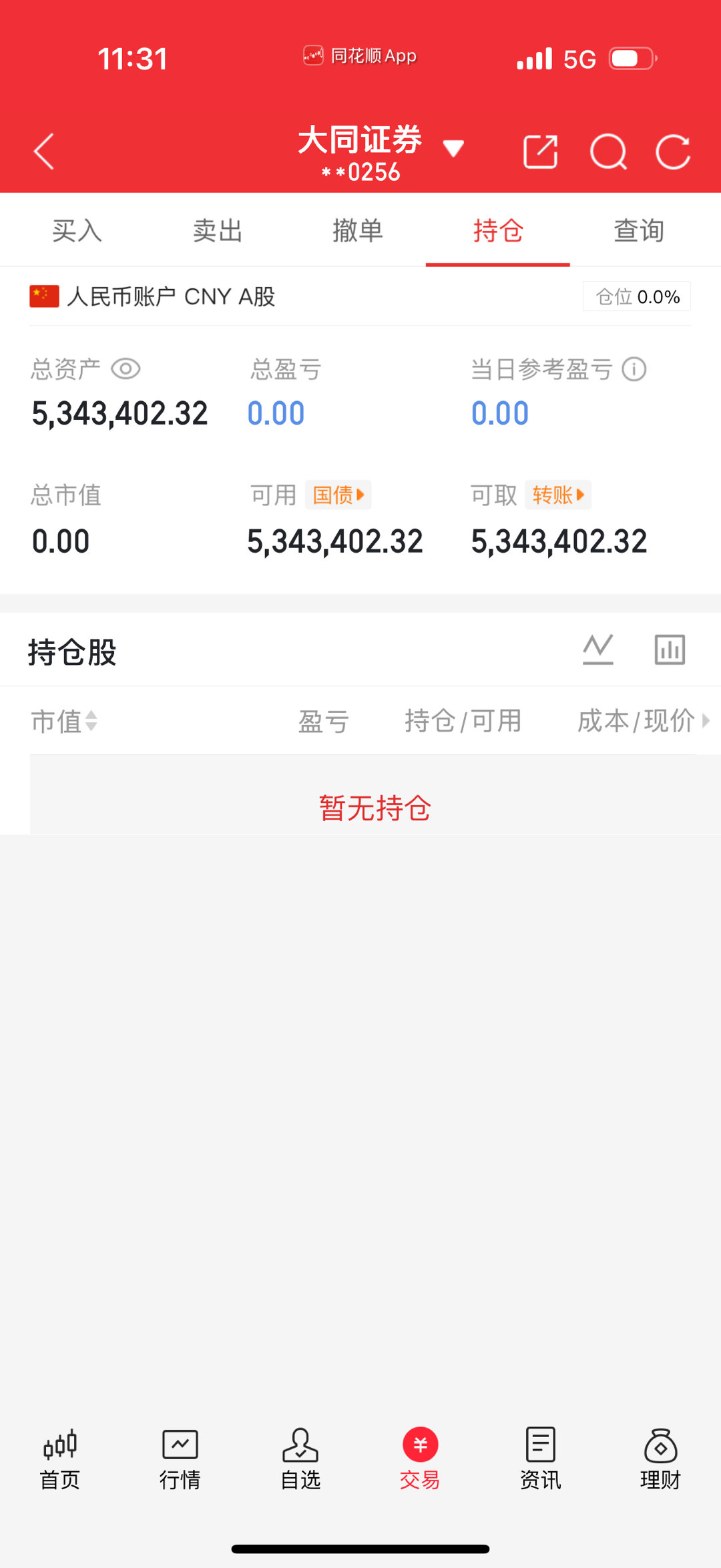Go back with the back arrow
The image size is (721, 1568).
coord(43,152)
